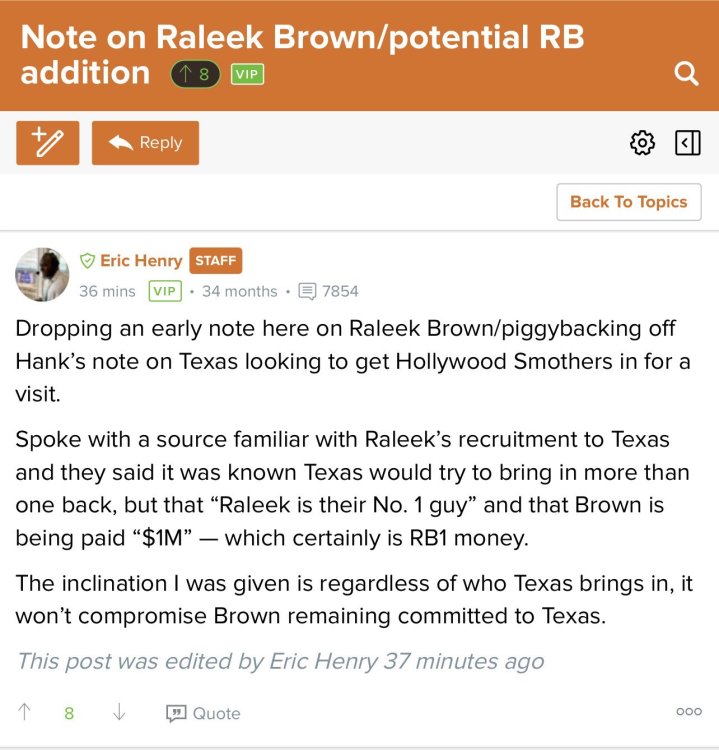Open the settings gear

click(642, 143)
